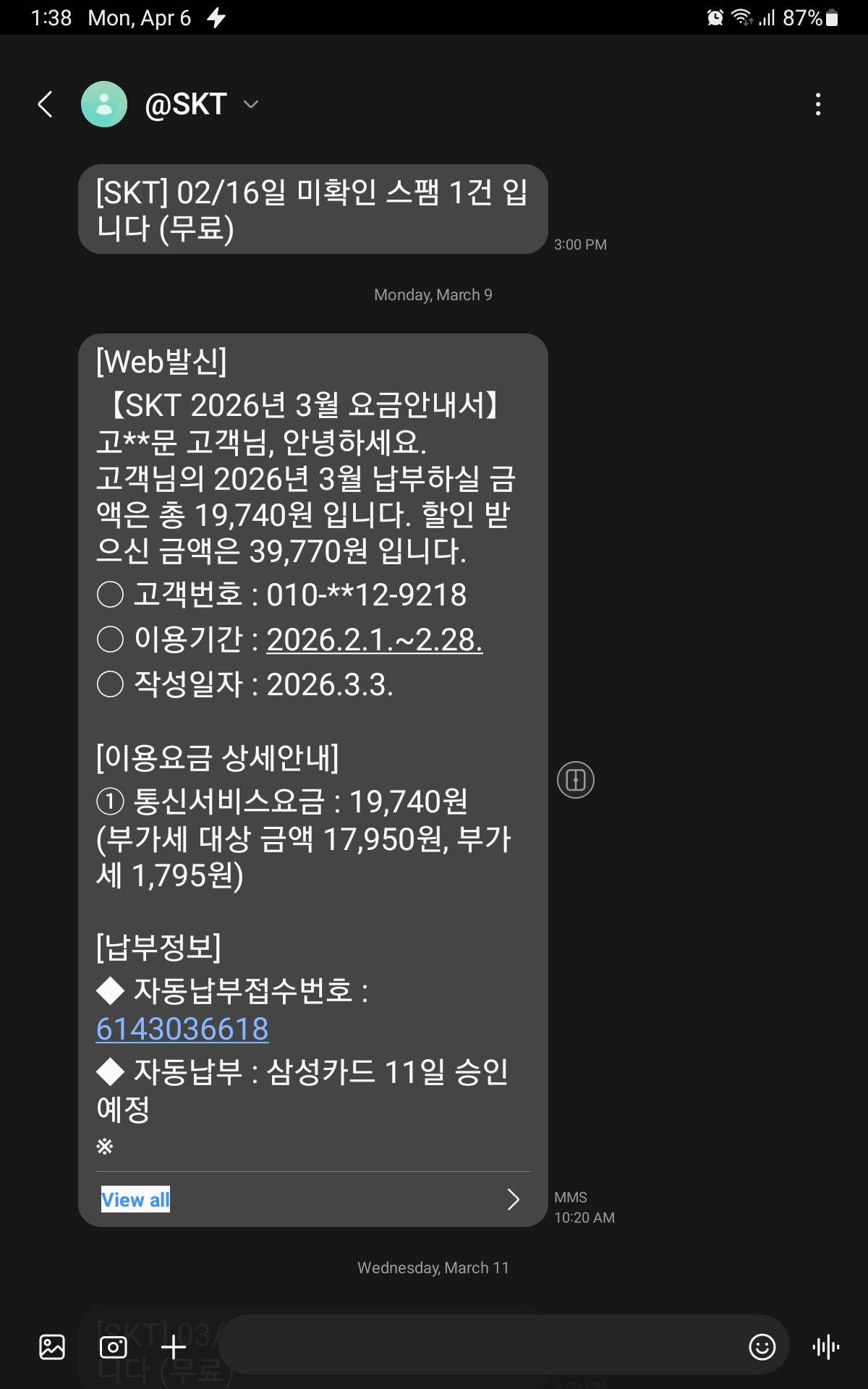Record a voice message
This screenshot has width=868, height=1389.
tap(826, 1347)
